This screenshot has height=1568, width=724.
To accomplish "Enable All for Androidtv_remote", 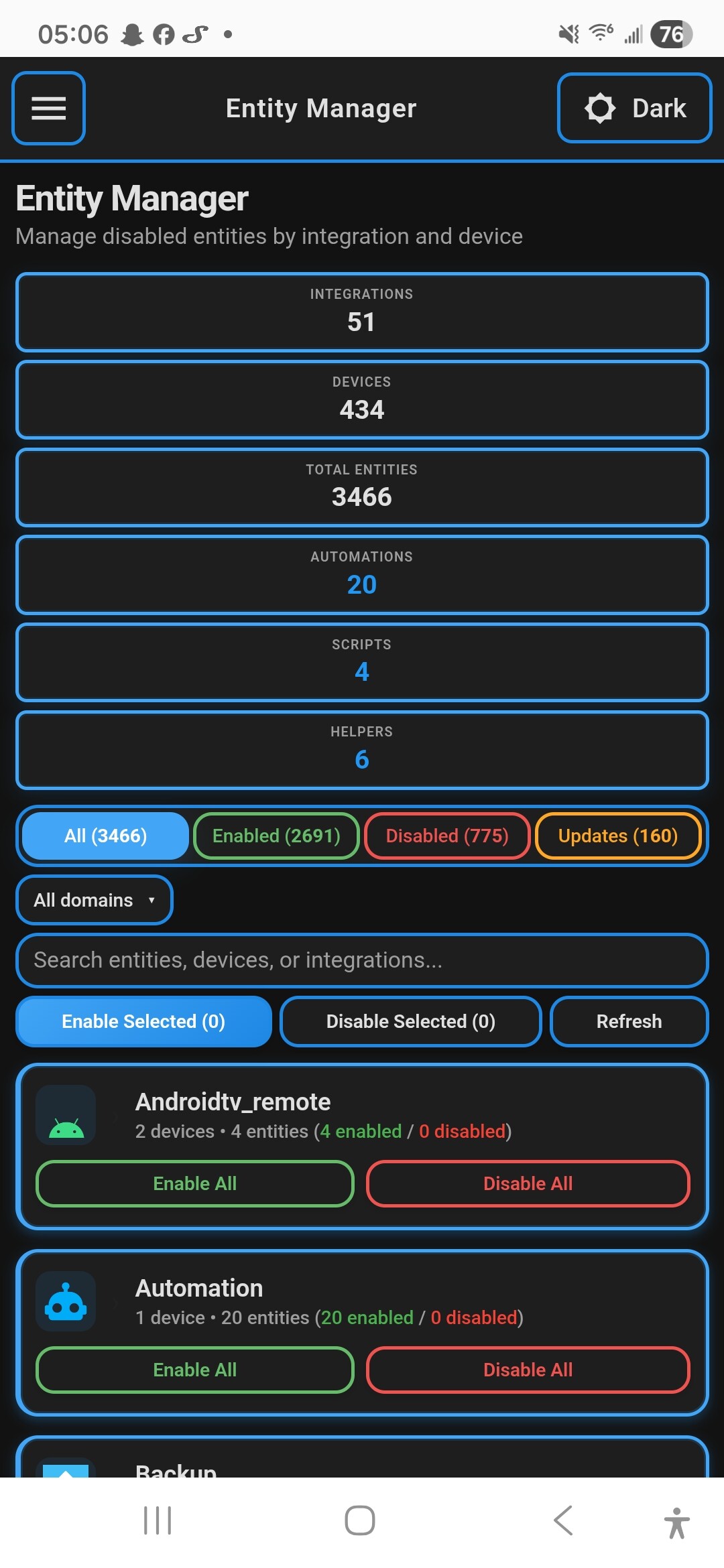I will tap(194, 1183).
